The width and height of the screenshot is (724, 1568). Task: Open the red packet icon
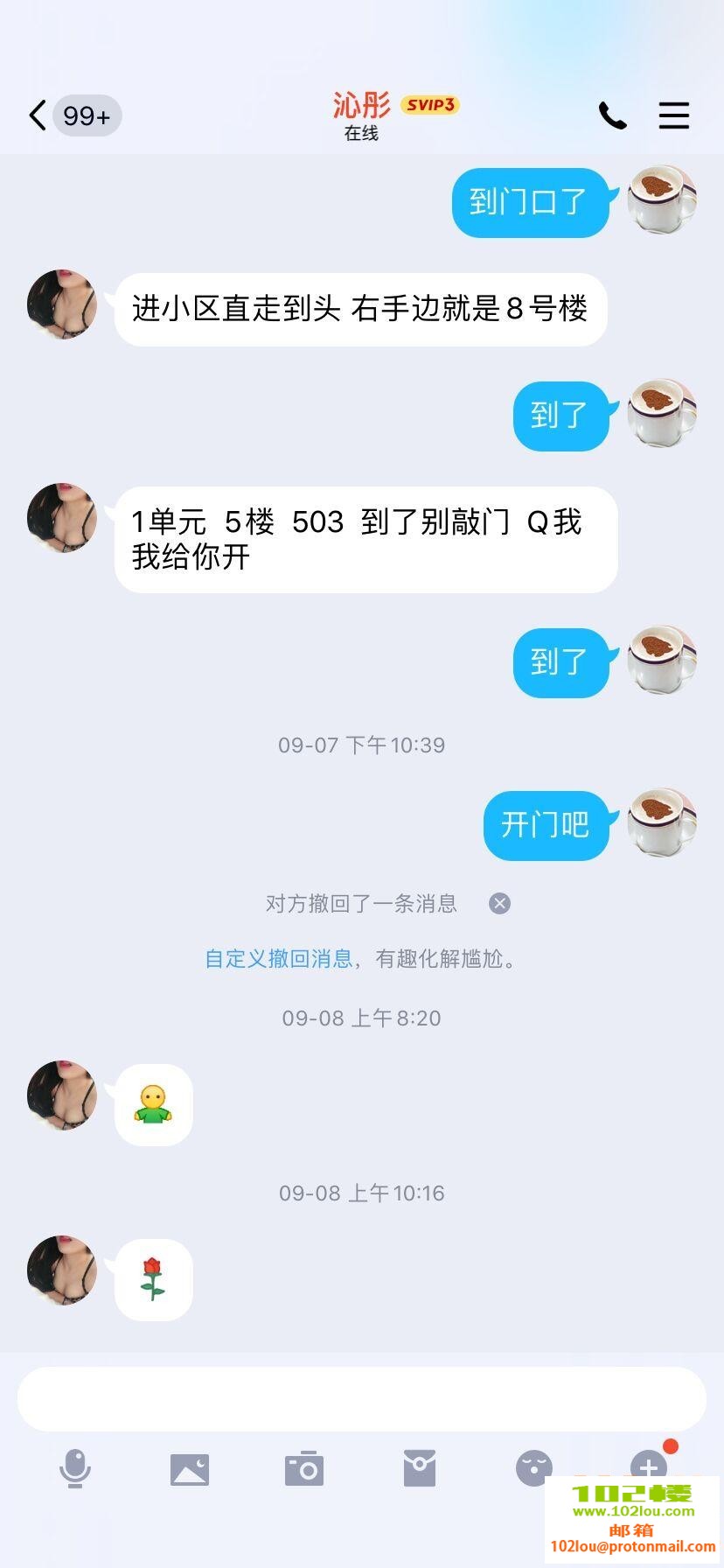tap(420, 1468)
